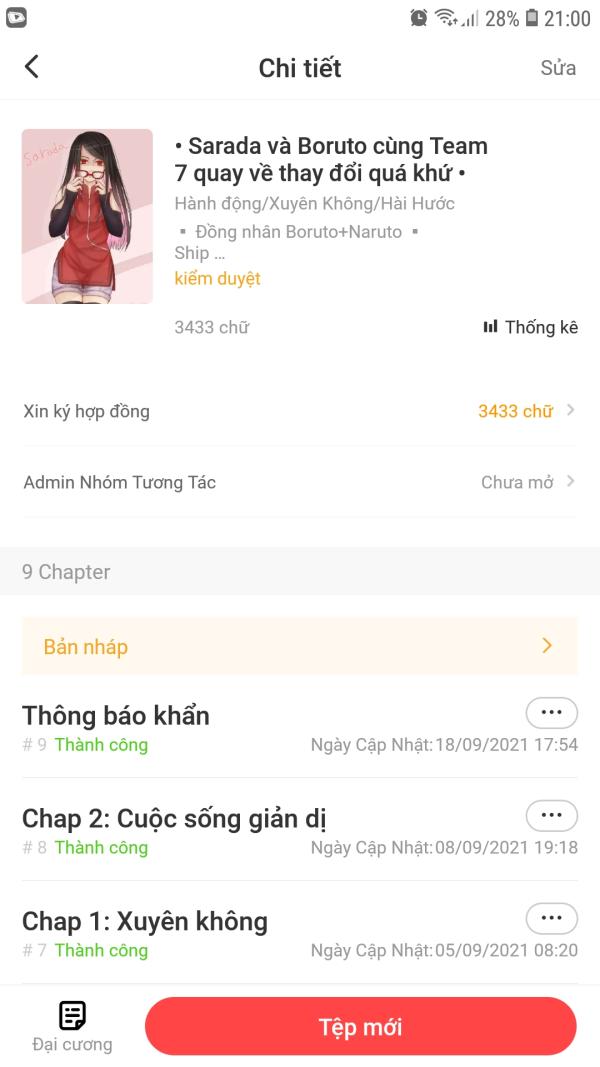
Task: Tap Sửa to edit the story details
Action: 558,68
